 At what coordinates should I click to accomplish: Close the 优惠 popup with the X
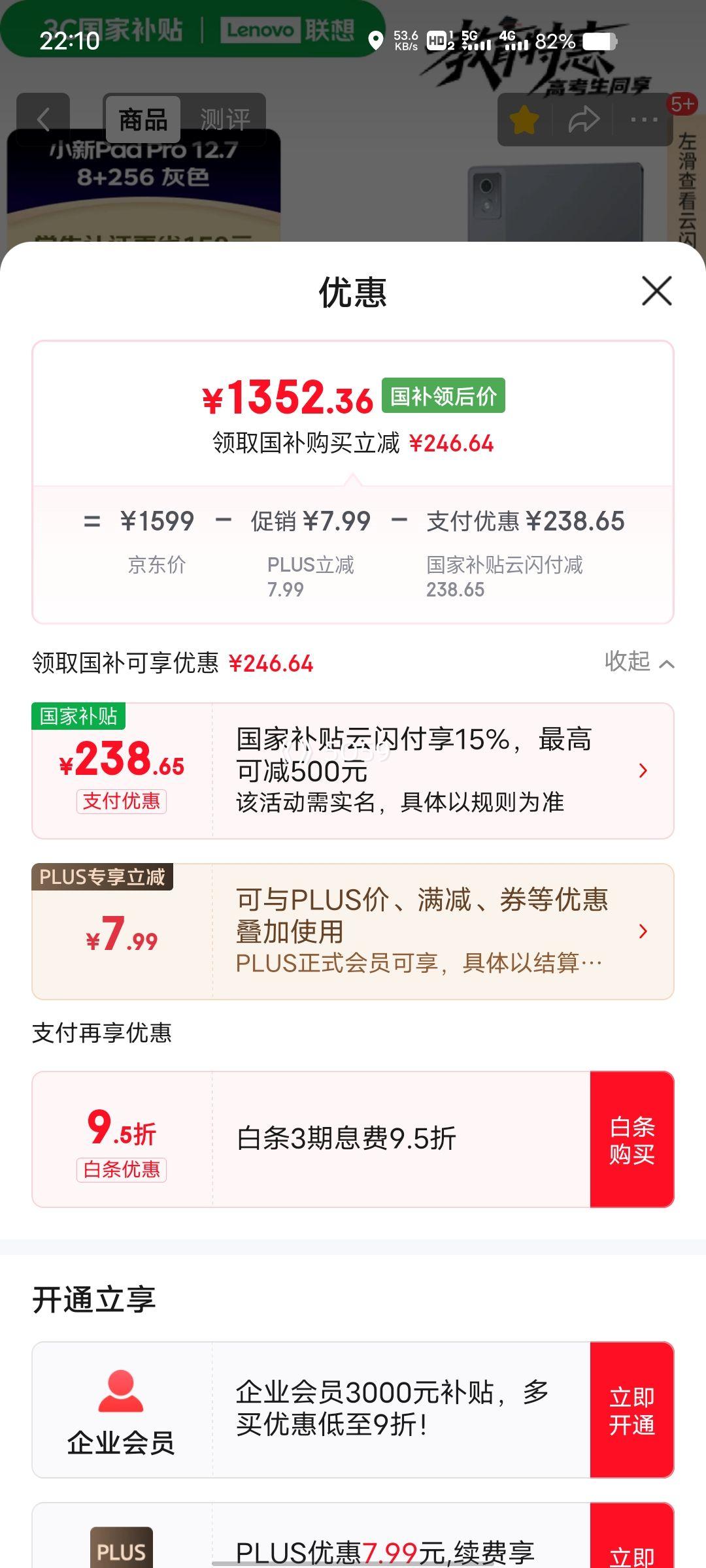click(656, 291)
